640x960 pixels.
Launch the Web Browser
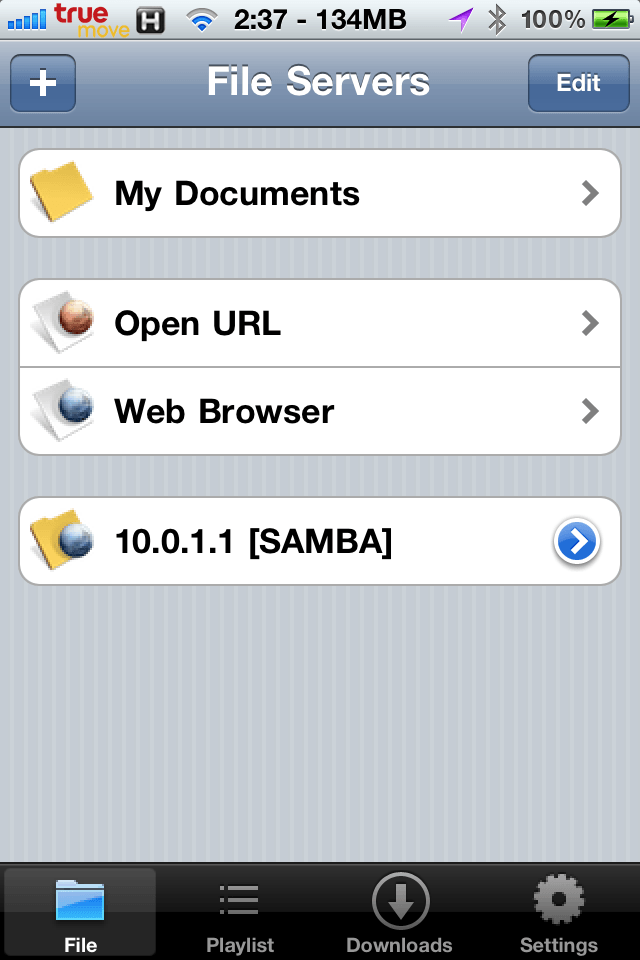click(320, 411)
